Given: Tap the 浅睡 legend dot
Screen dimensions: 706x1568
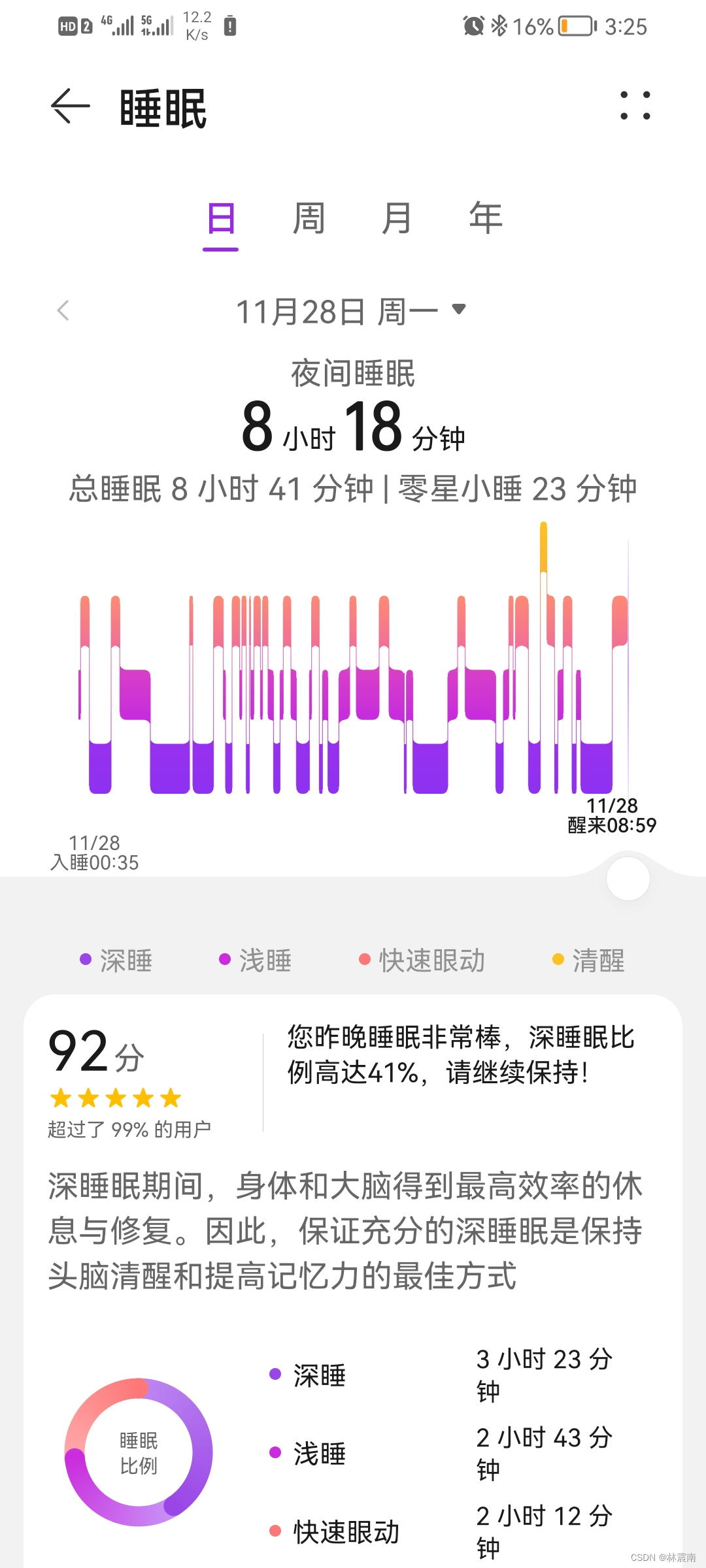Looking at the screenshot, I should click(225, 960).
